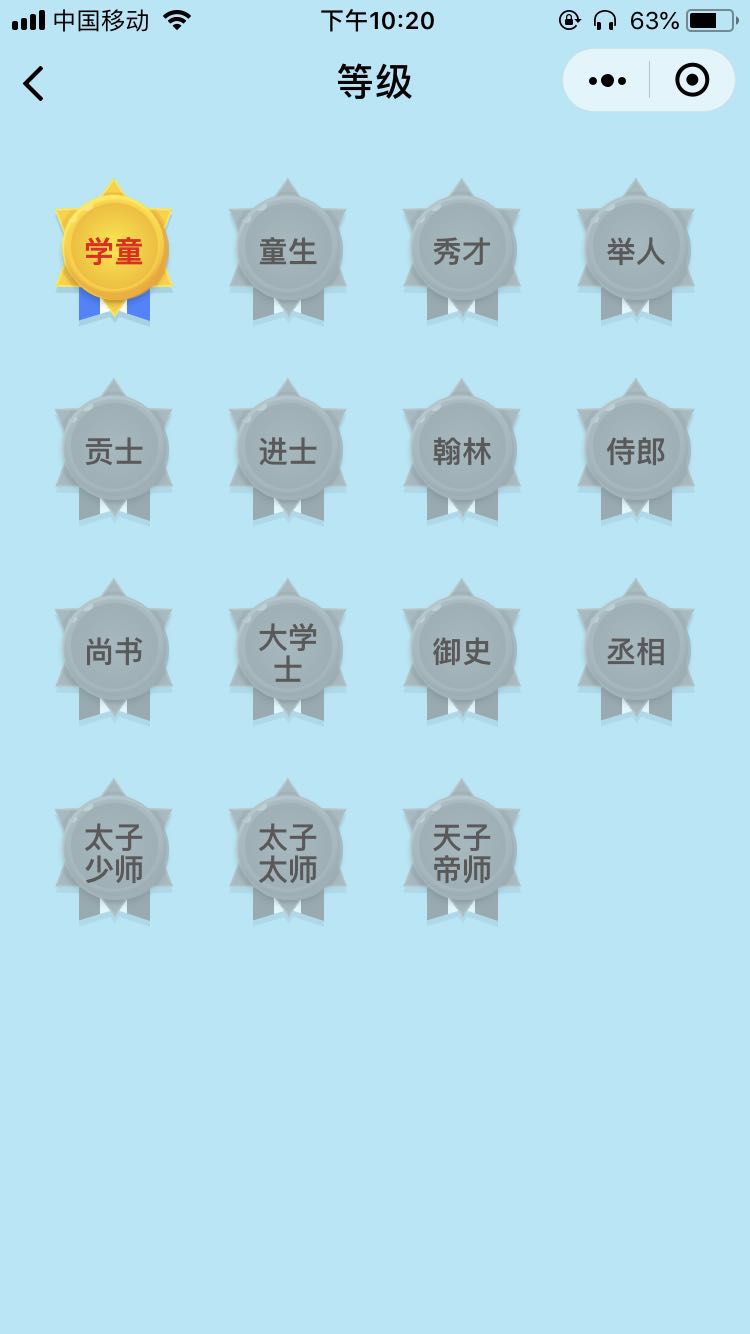
Task: Select the 翰林 level badge
Action: click(462, 450)
